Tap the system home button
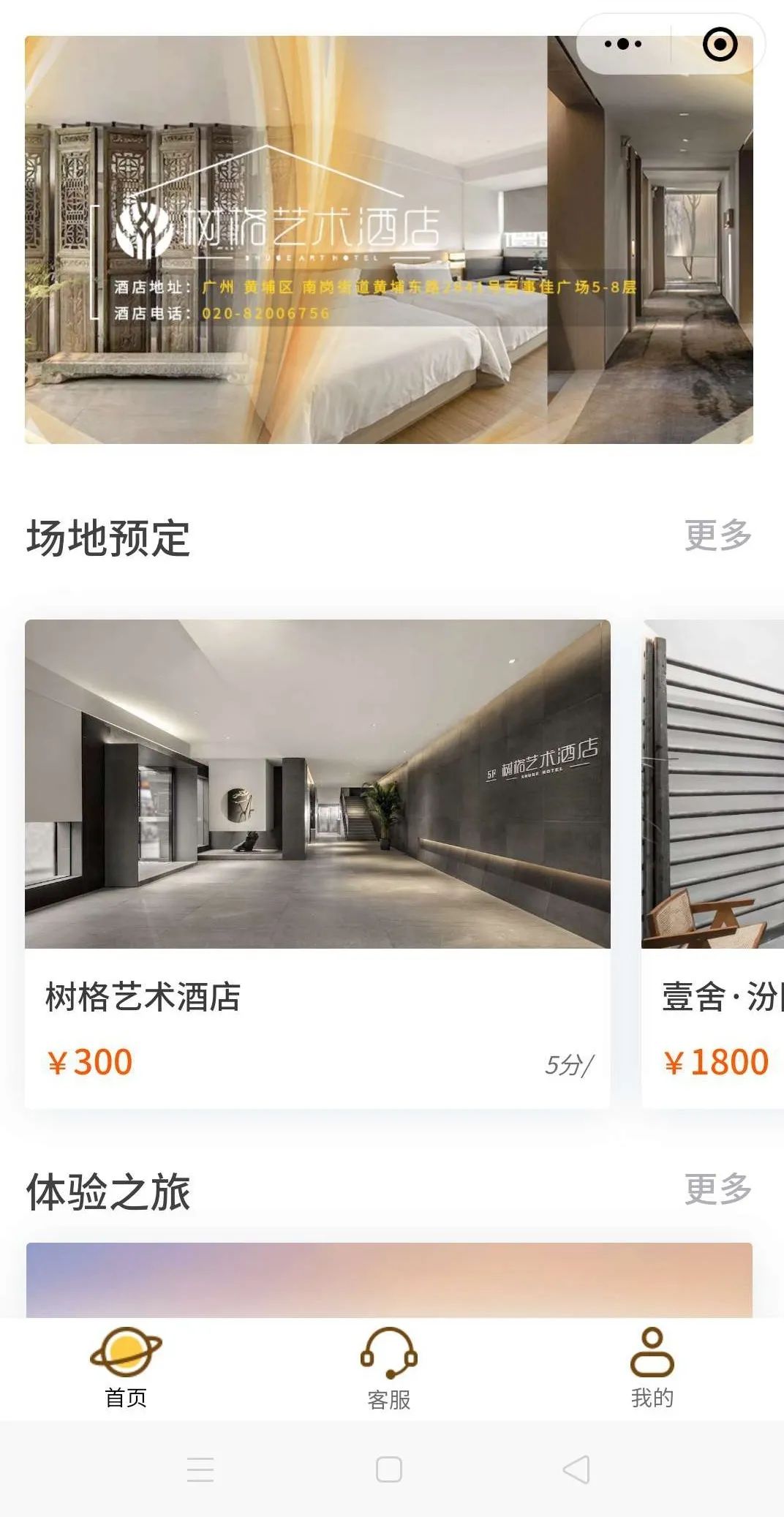 pyautogui.click(x=389, y=1469)
